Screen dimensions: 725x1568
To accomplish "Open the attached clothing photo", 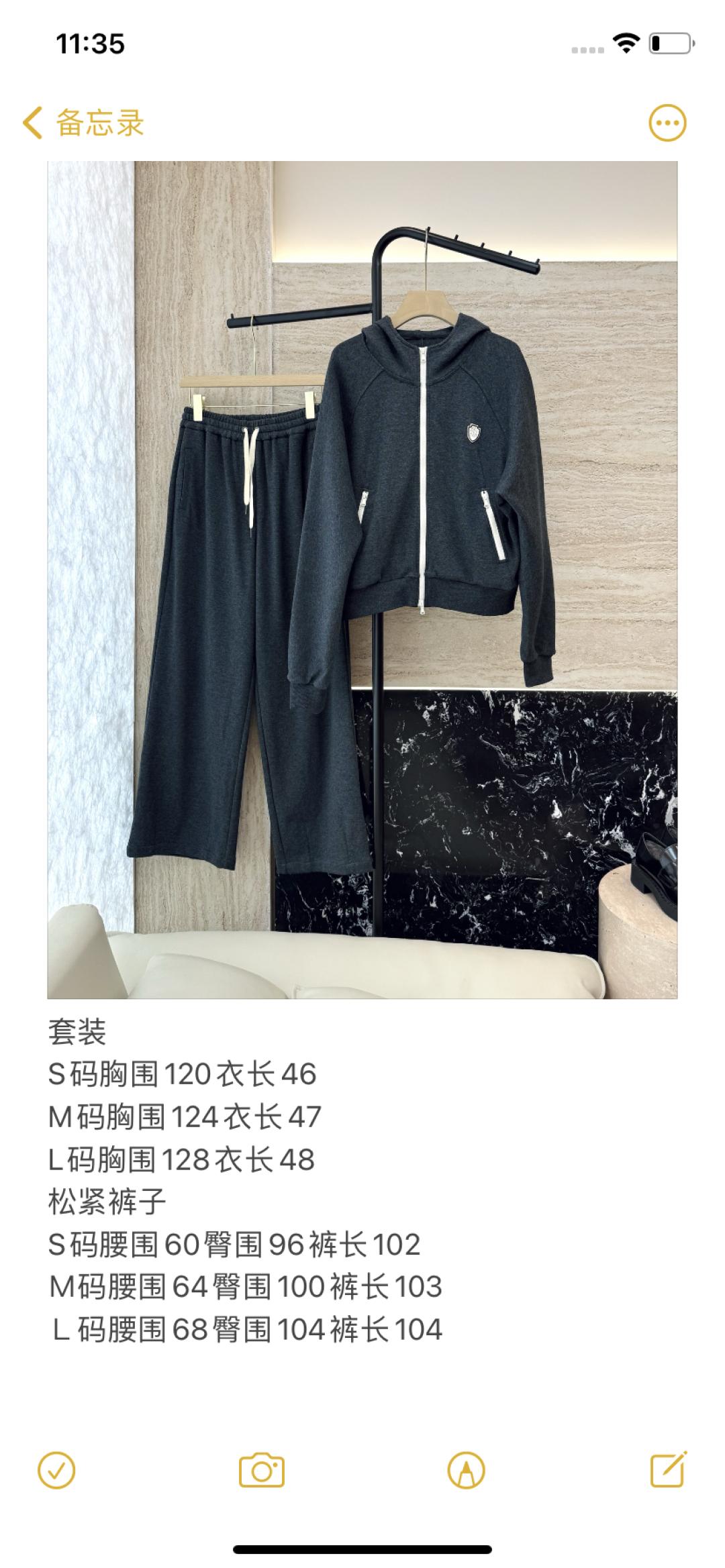I will 362,580.
